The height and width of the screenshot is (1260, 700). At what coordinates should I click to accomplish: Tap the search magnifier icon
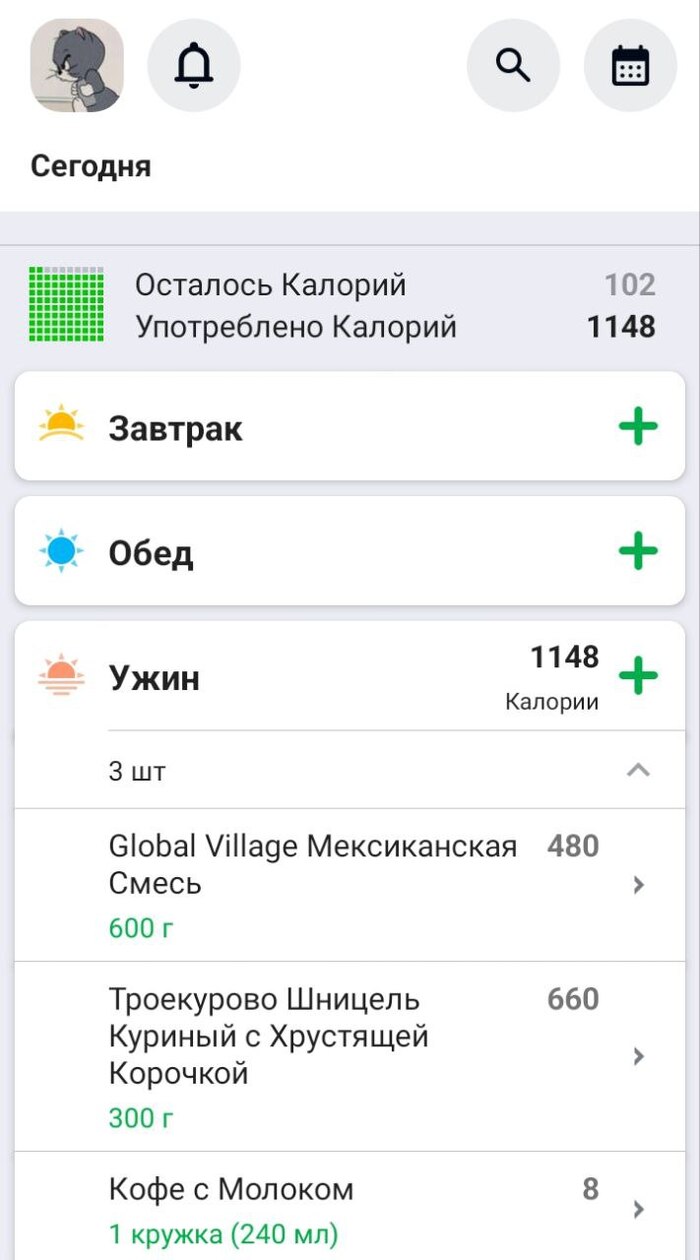(513, 66)
